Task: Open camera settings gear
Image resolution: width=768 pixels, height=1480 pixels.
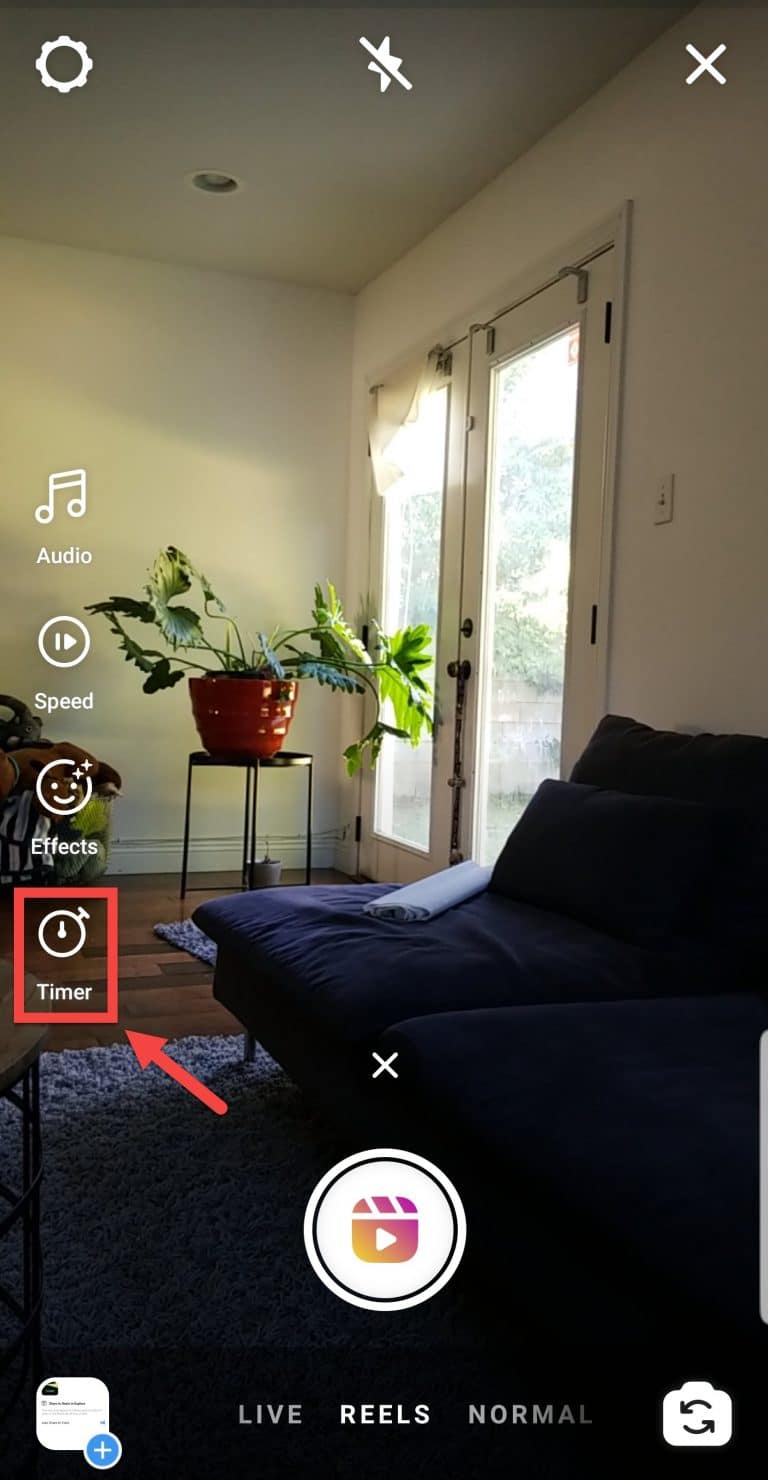Action: [64, 66]
